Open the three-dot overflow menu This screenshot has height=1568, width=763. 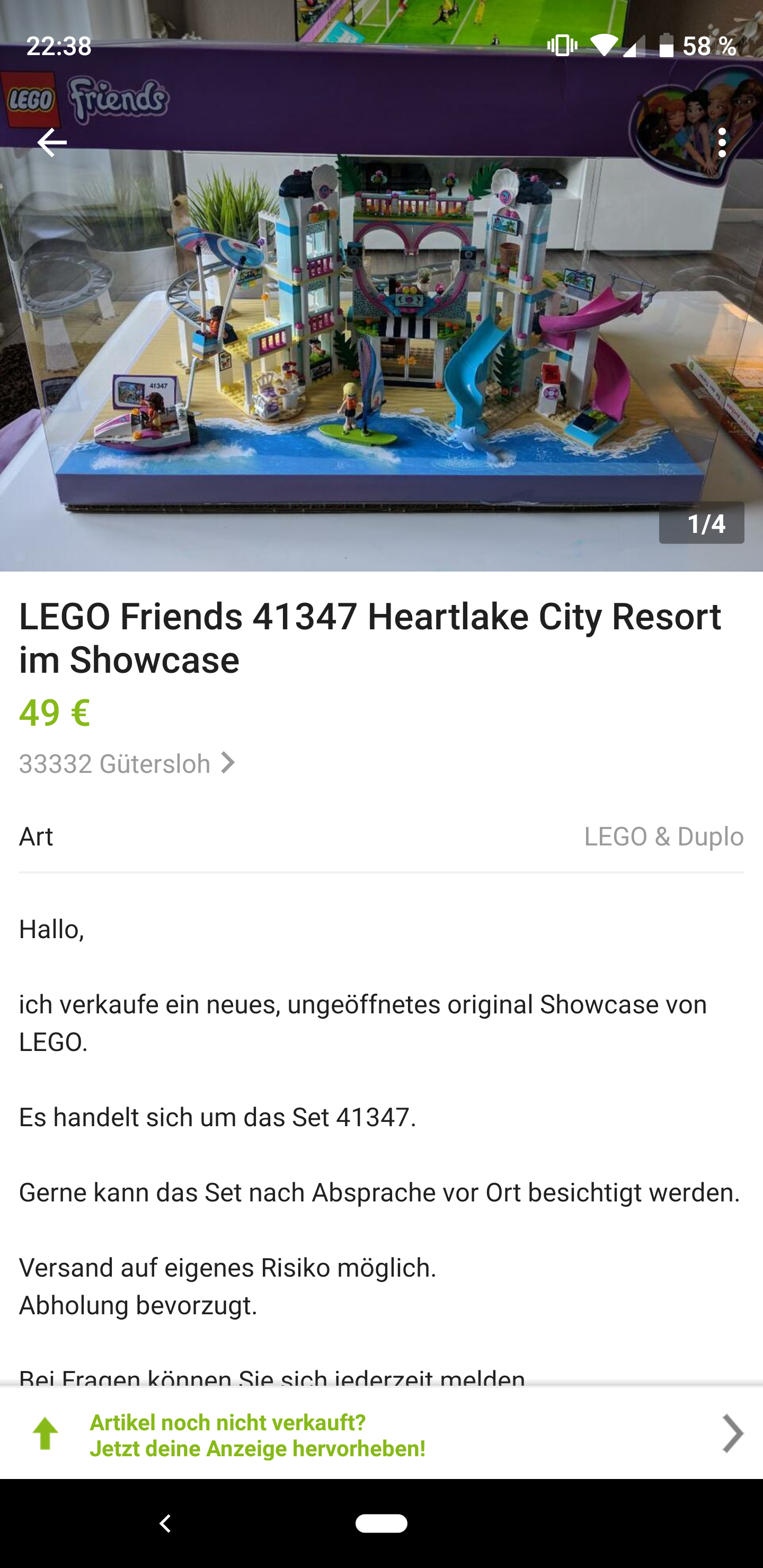(x=722, y=143)
